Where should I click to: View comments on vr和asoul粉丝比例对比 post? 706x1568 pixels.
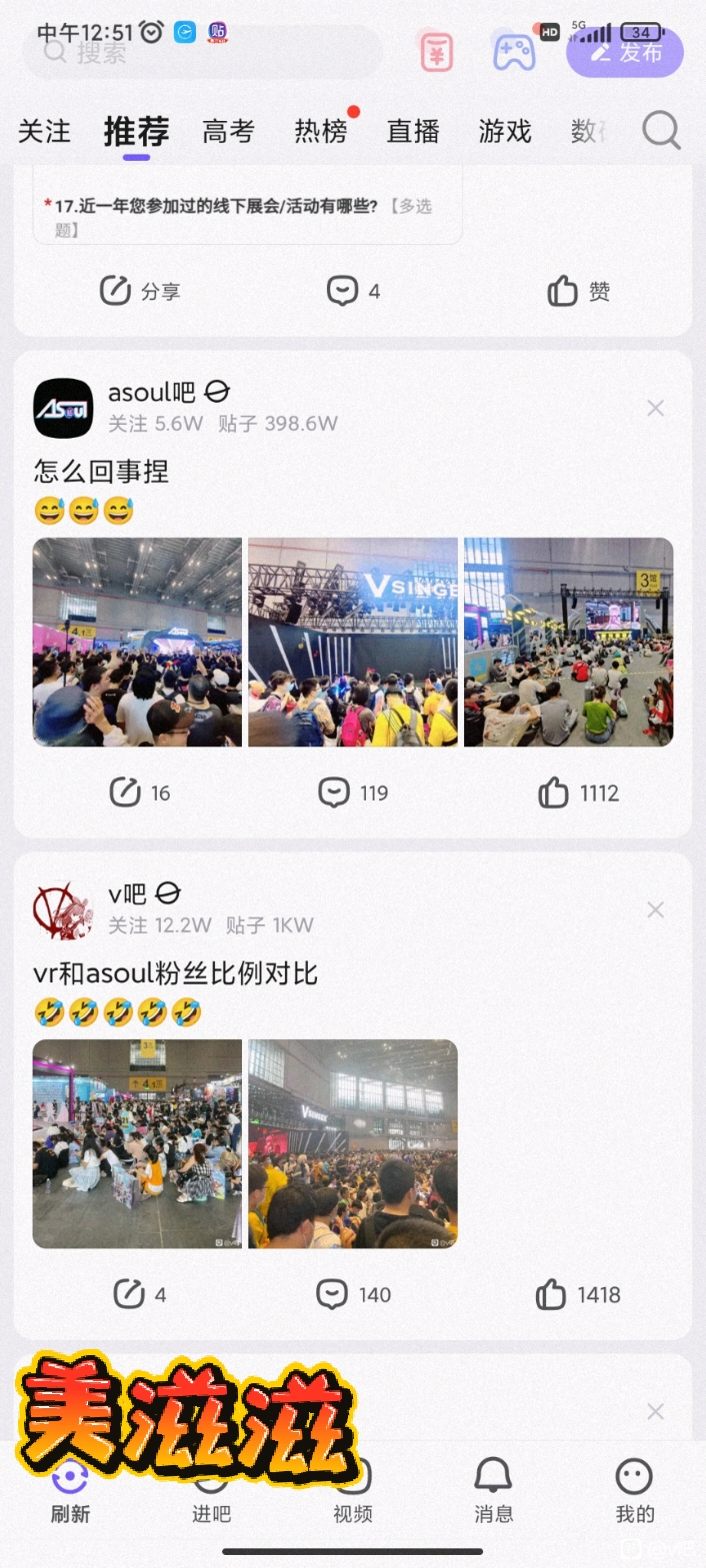(x=353, y=1295)
